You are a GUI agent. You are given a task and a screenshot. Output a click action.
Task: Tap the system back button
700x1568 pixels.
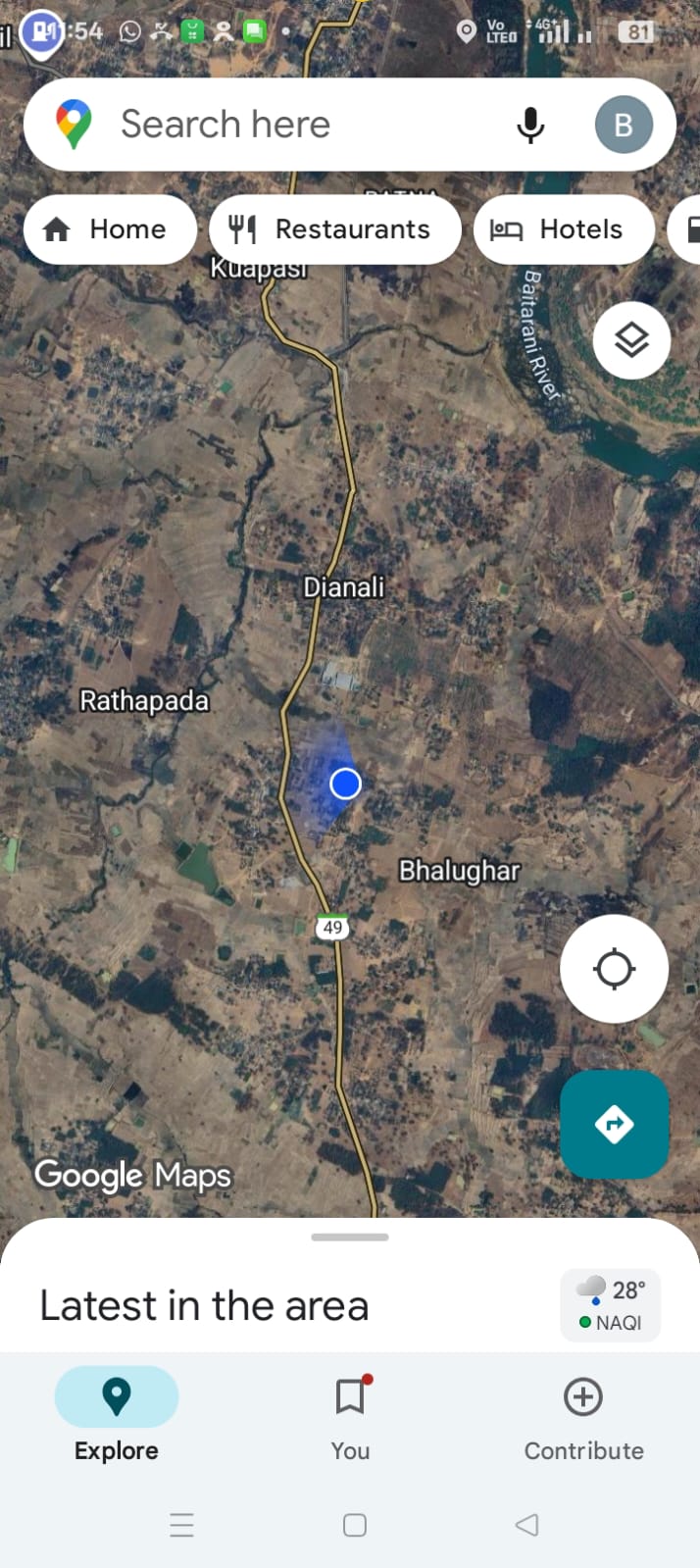(526, 1525)
